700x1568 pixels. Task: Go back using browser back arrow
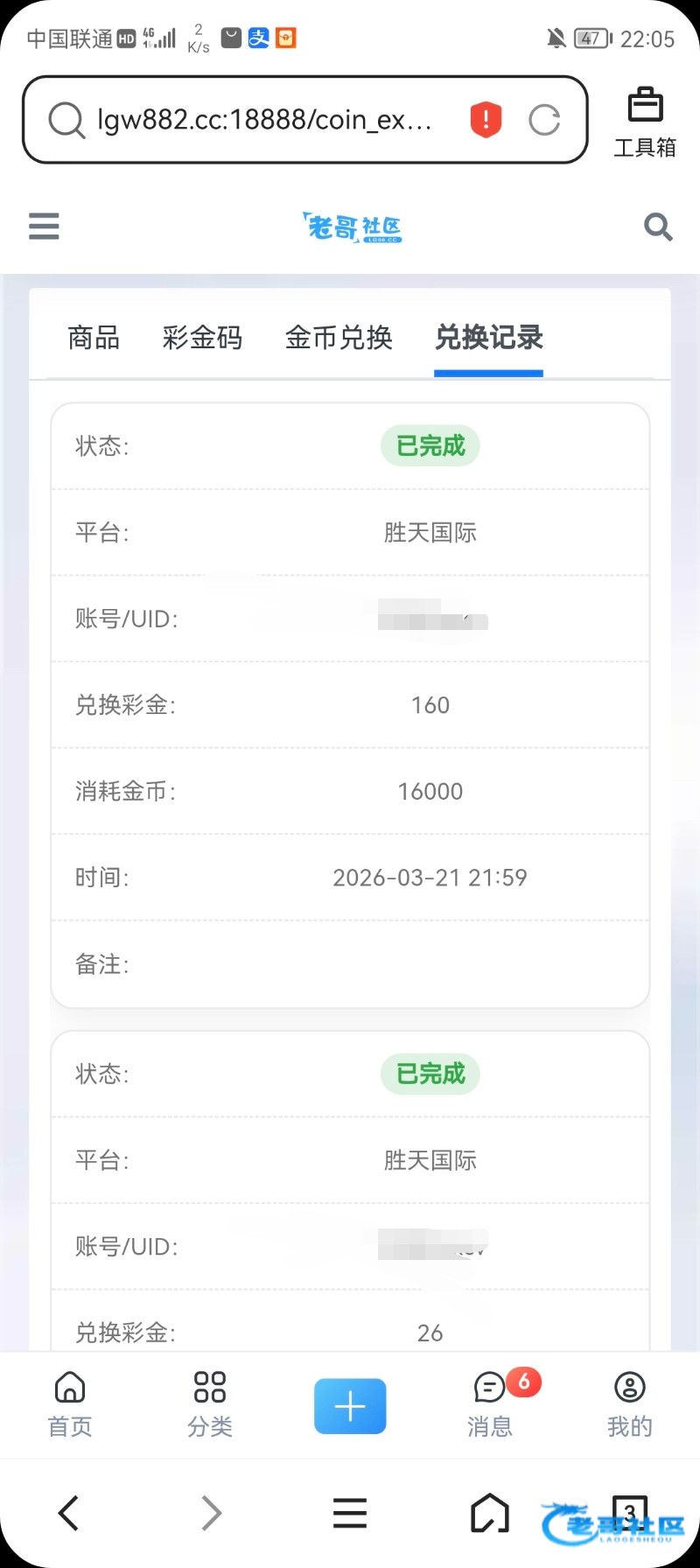(69, 1513)
